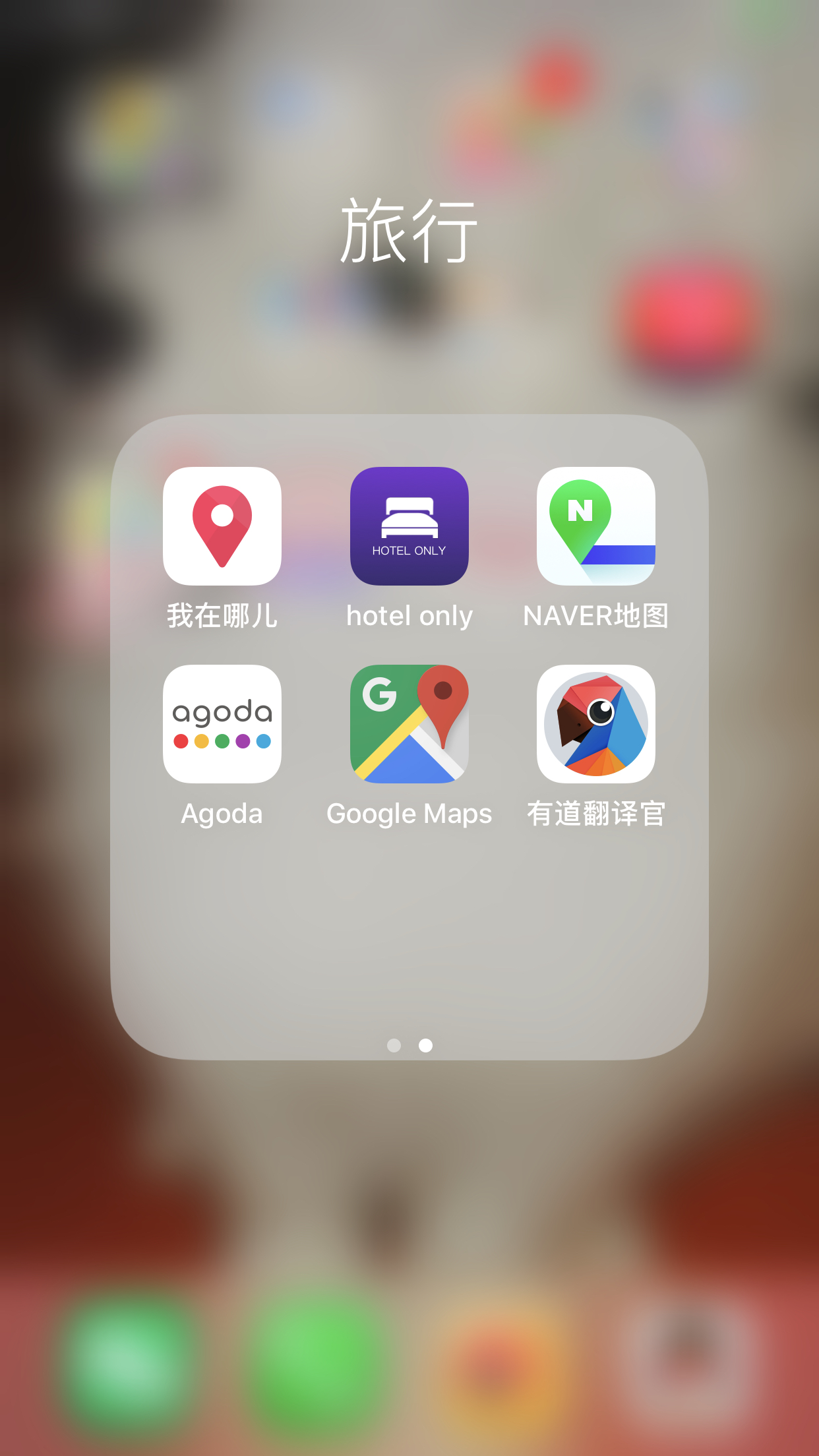Launch the hotel only app

409,526
